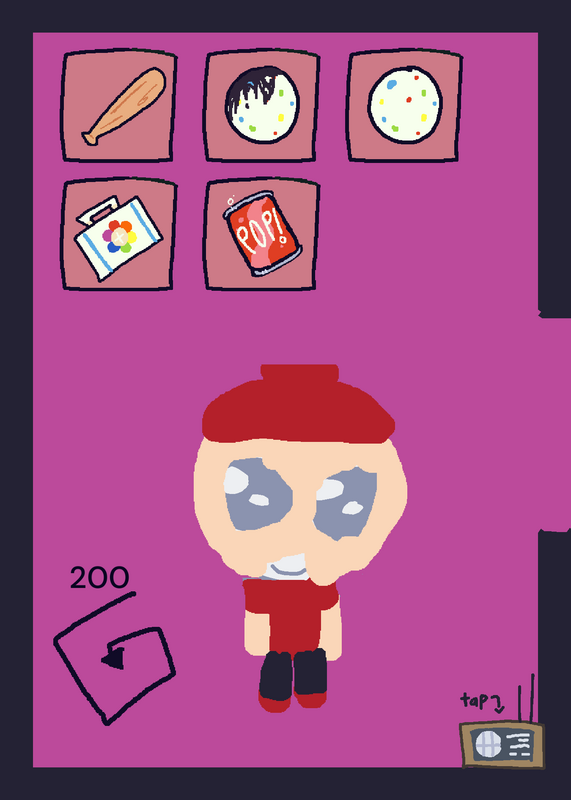Pick the plain sprinkle ball item
The height and width of the screenshot is (800, 571).
(405, 106)
